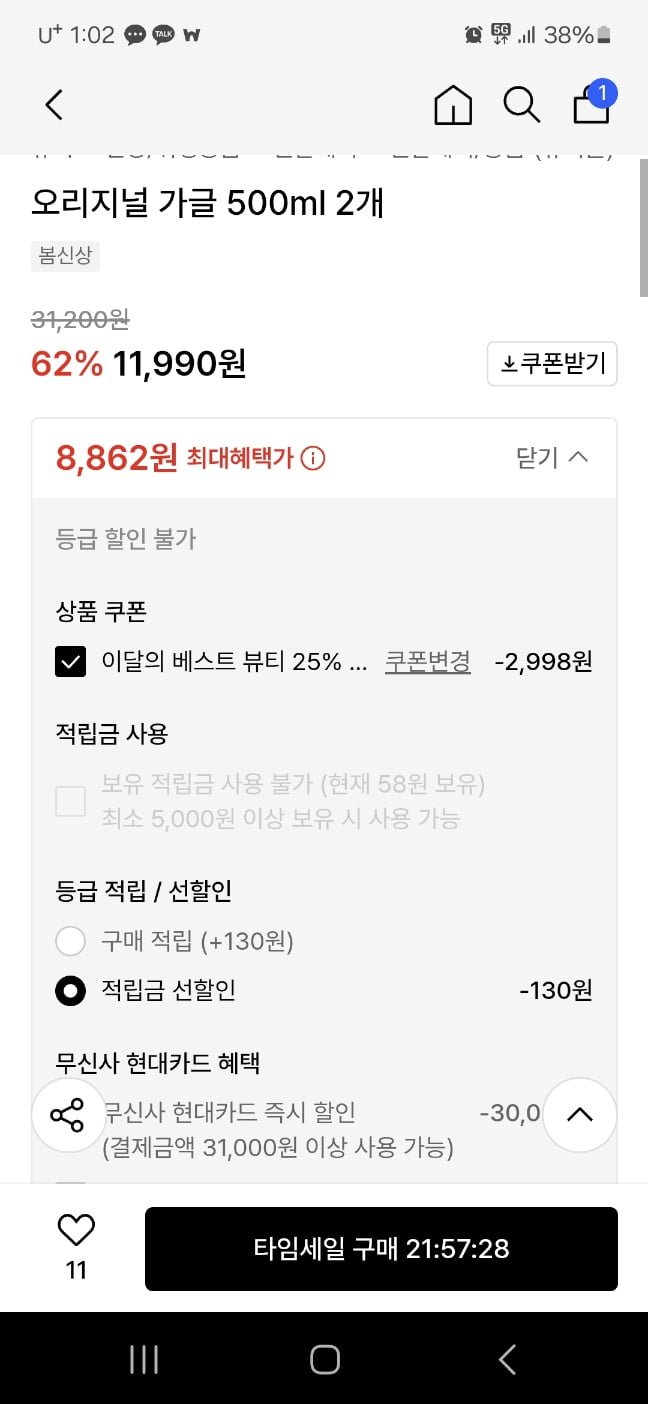
Task: Open the home icon in header
Action: [x=453, y=104]
